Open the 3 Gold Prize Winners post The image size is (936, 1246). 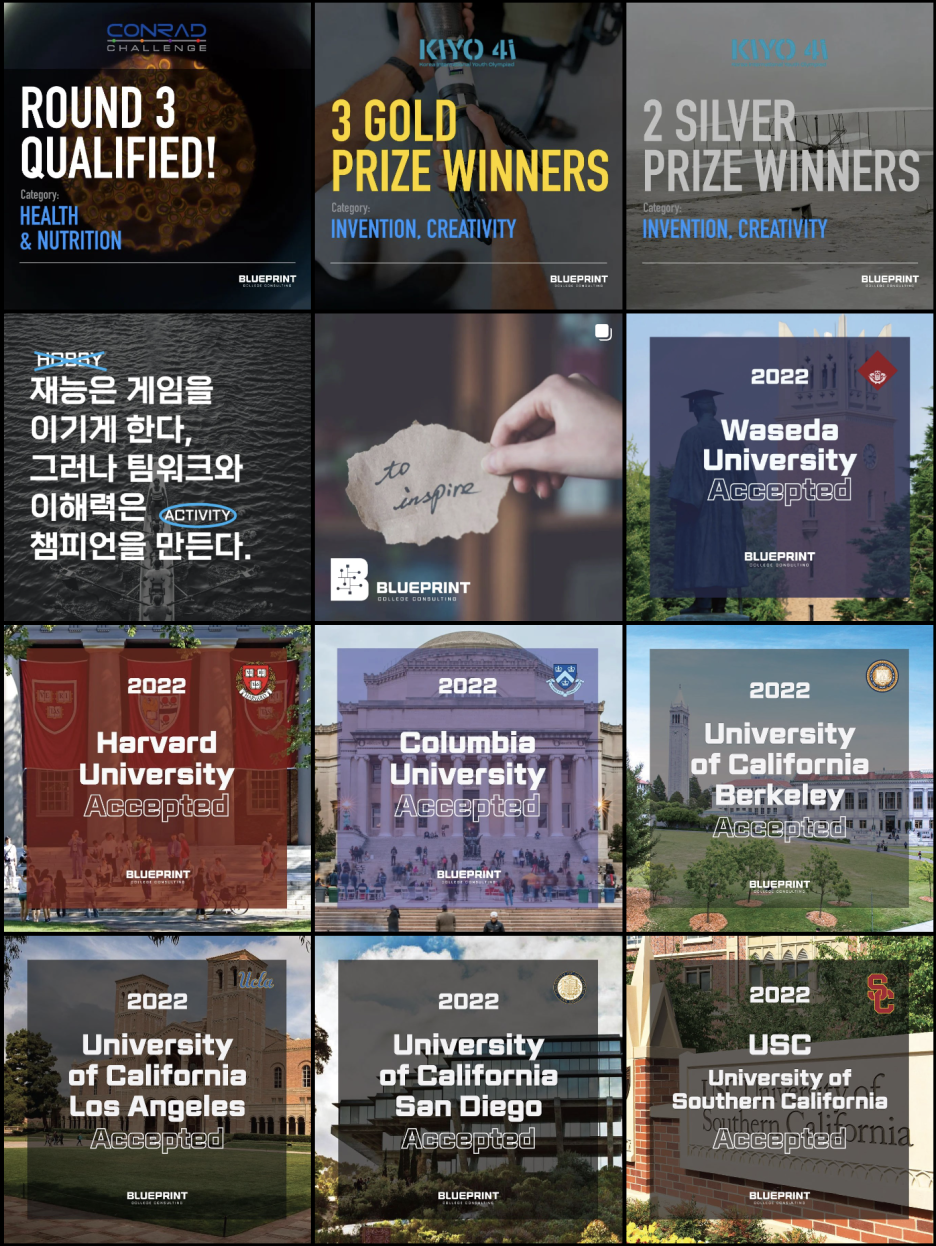coord(468,155)
